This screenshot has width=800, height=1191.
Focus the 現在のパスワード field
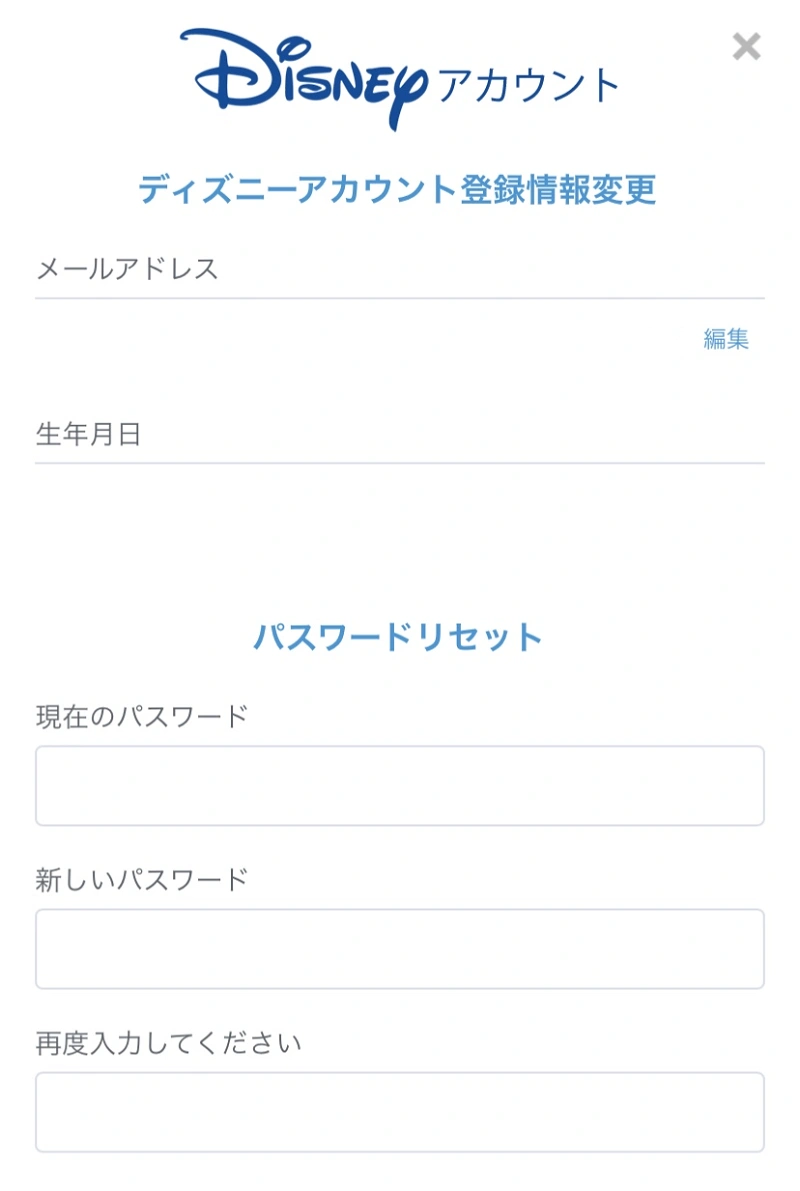pyautogui.click(x=400, y=786)
